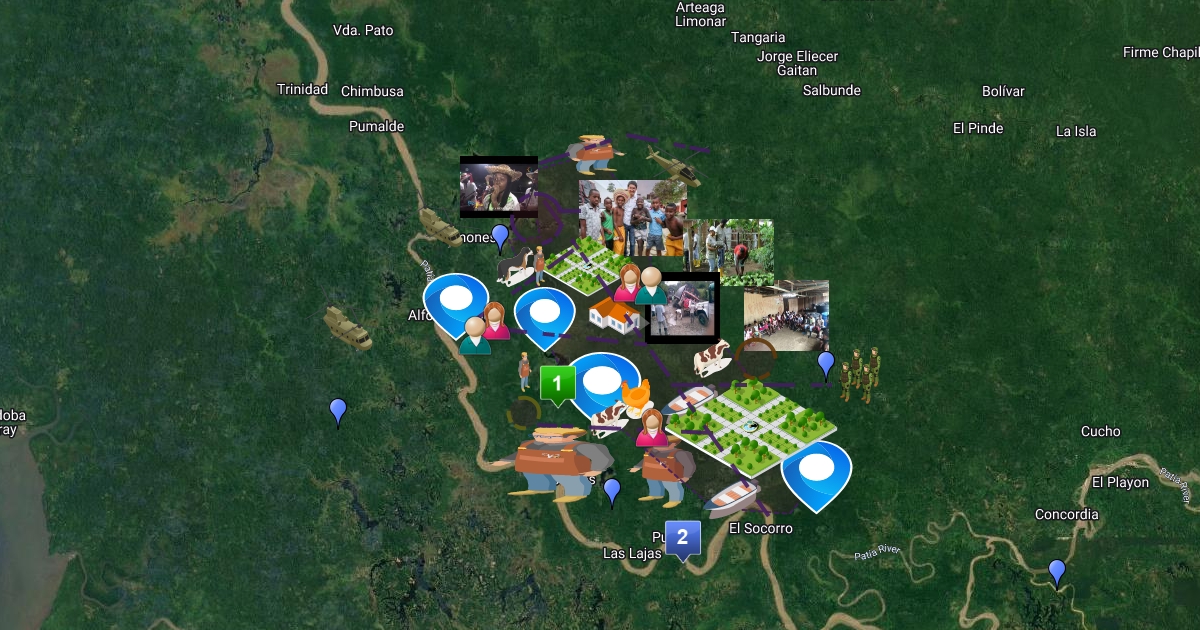The image size is (1200, 630).
Task: Open the photo of the performer with a hat
Action: (498, 187)
